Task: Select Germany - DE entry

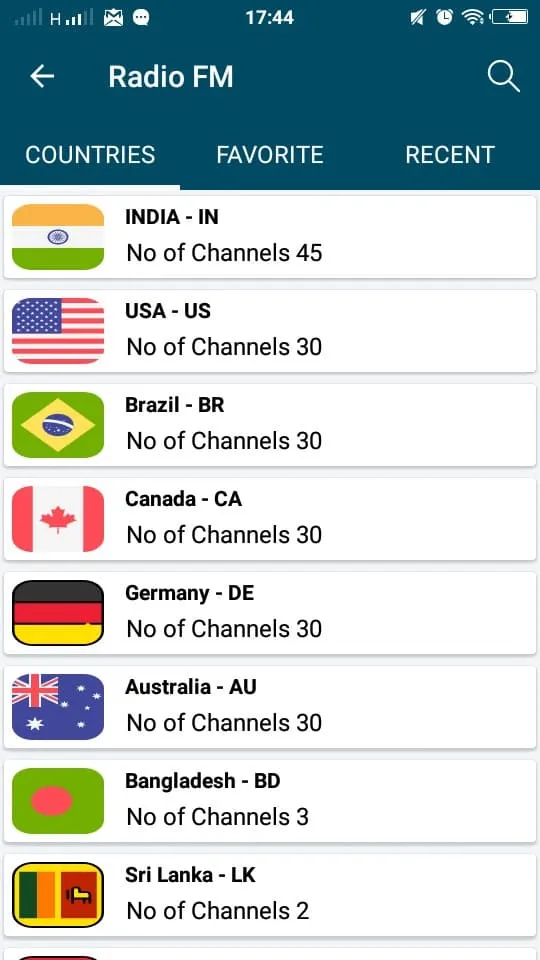Action: [x=270, y=613]
